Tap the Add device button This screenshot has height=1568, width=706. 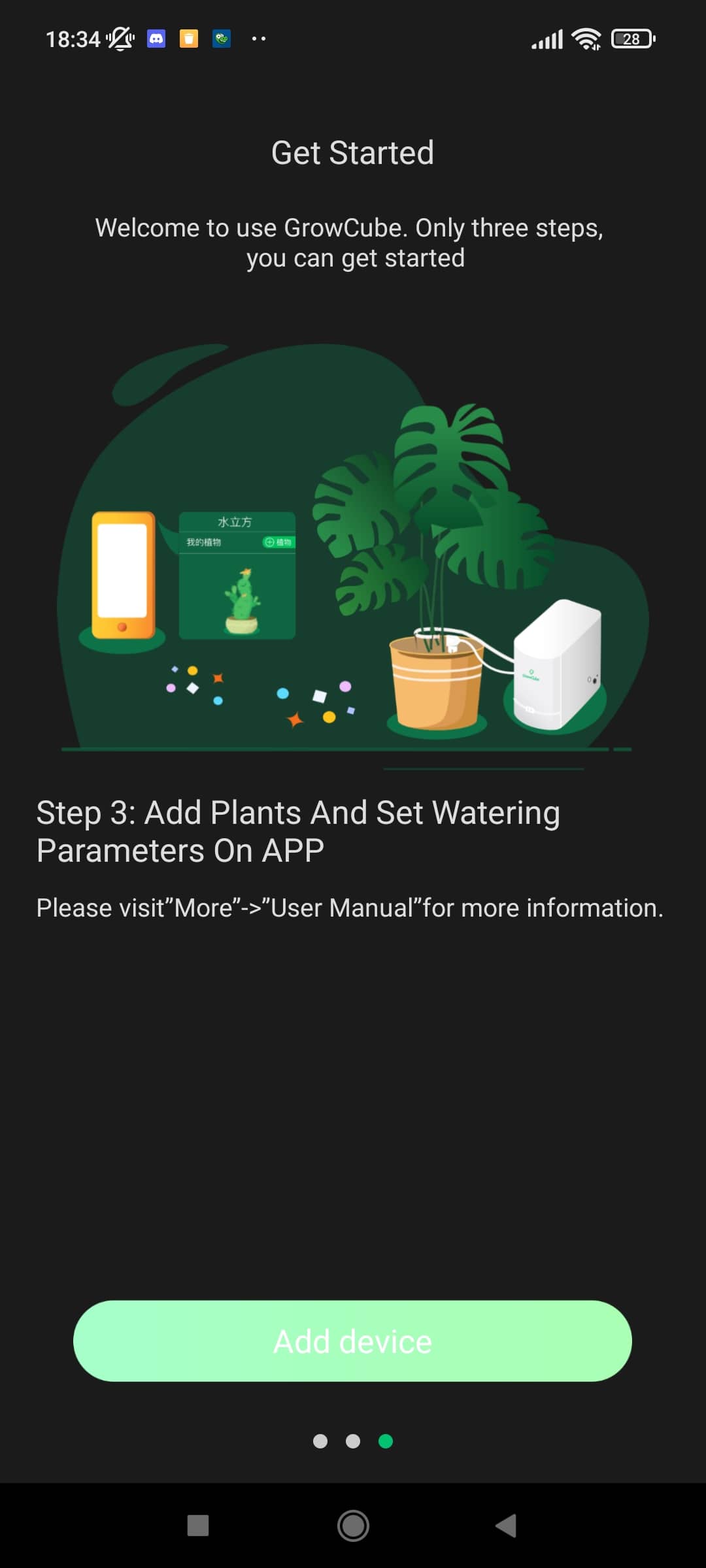coord(352,1341)
